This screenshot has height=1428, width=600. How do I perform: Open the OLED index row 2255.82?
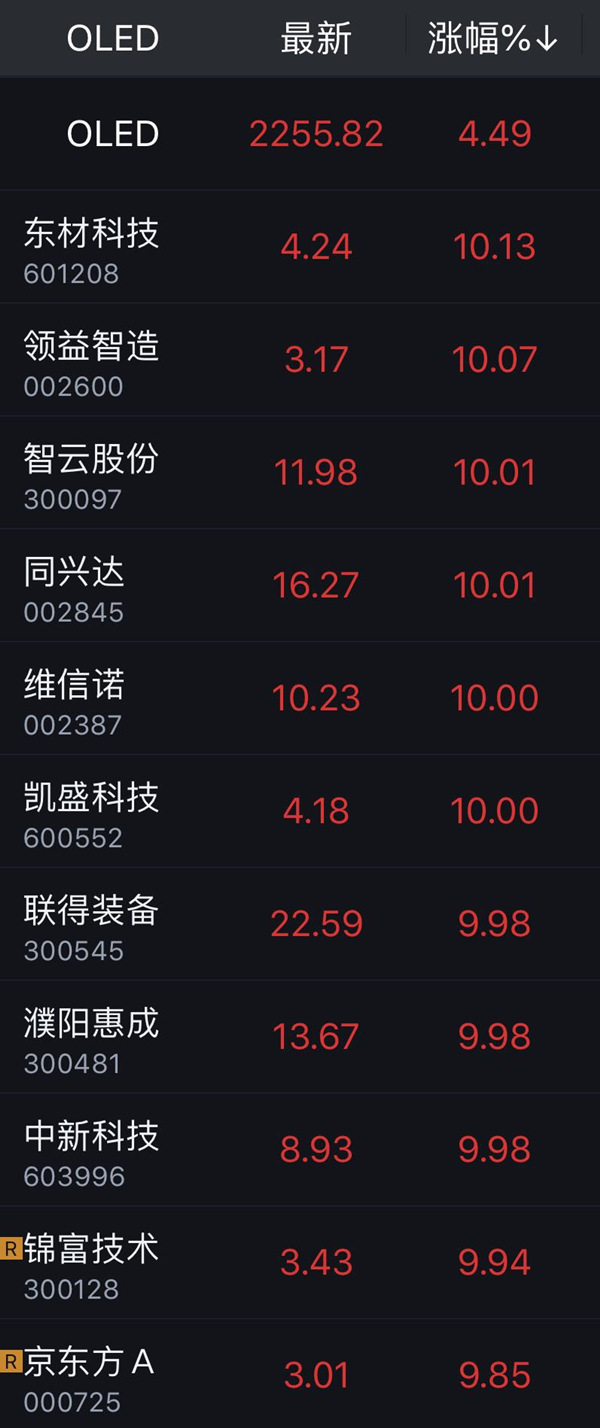tap(300, 134)
